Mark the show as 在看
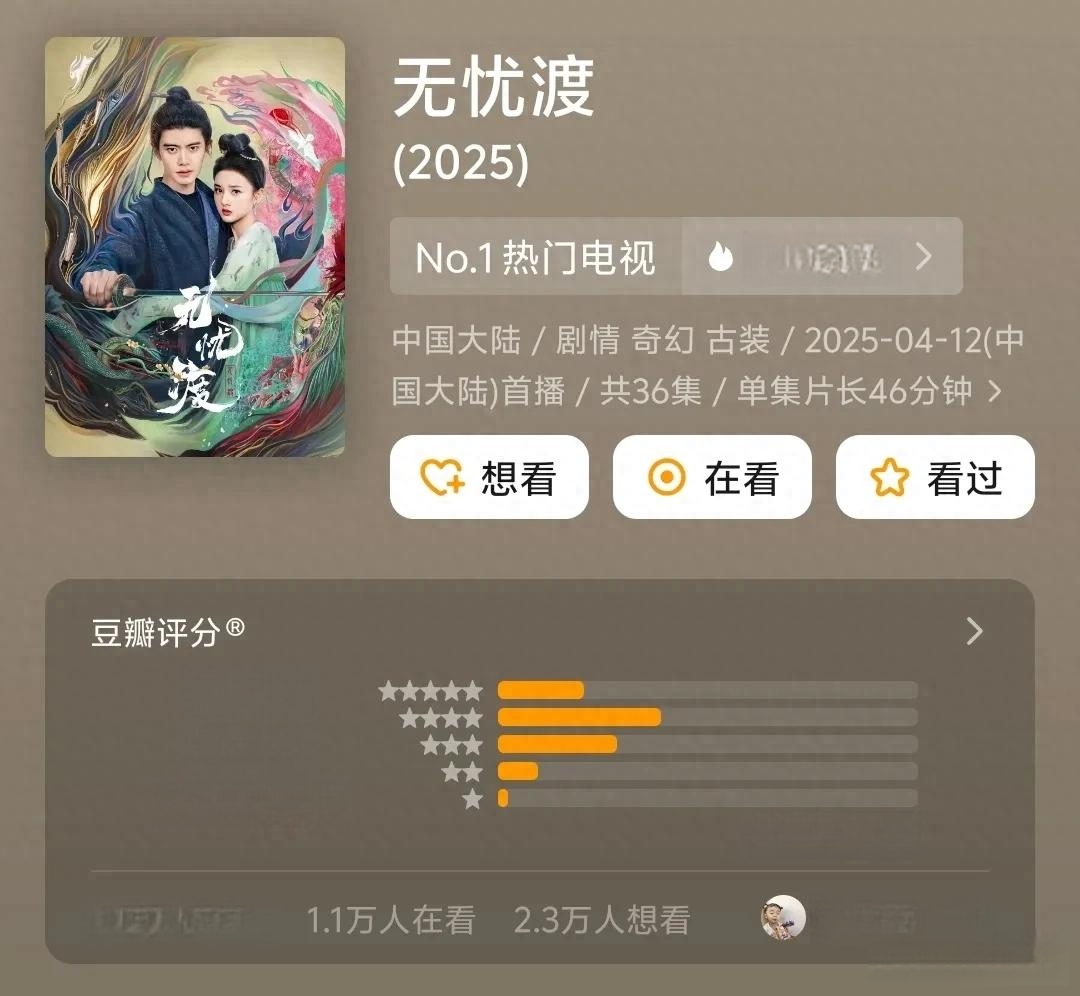Image resolution: width=1080 pixels, height=996 pixels. pyautogui.click(x=711, y=478)
